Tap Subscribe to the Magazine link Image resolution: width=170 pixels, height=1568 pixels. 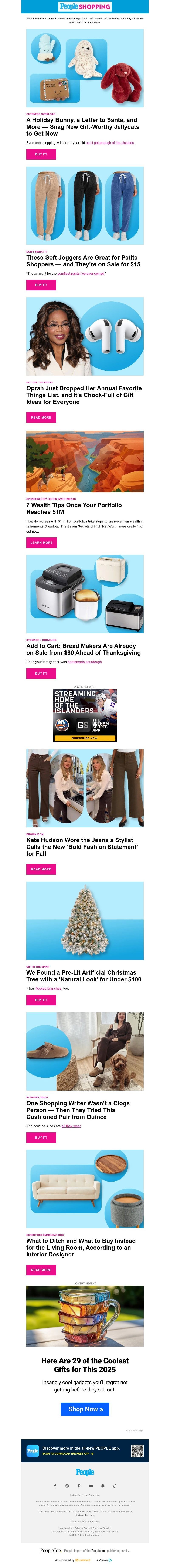pyautogui.click(x=85, y=1495)
